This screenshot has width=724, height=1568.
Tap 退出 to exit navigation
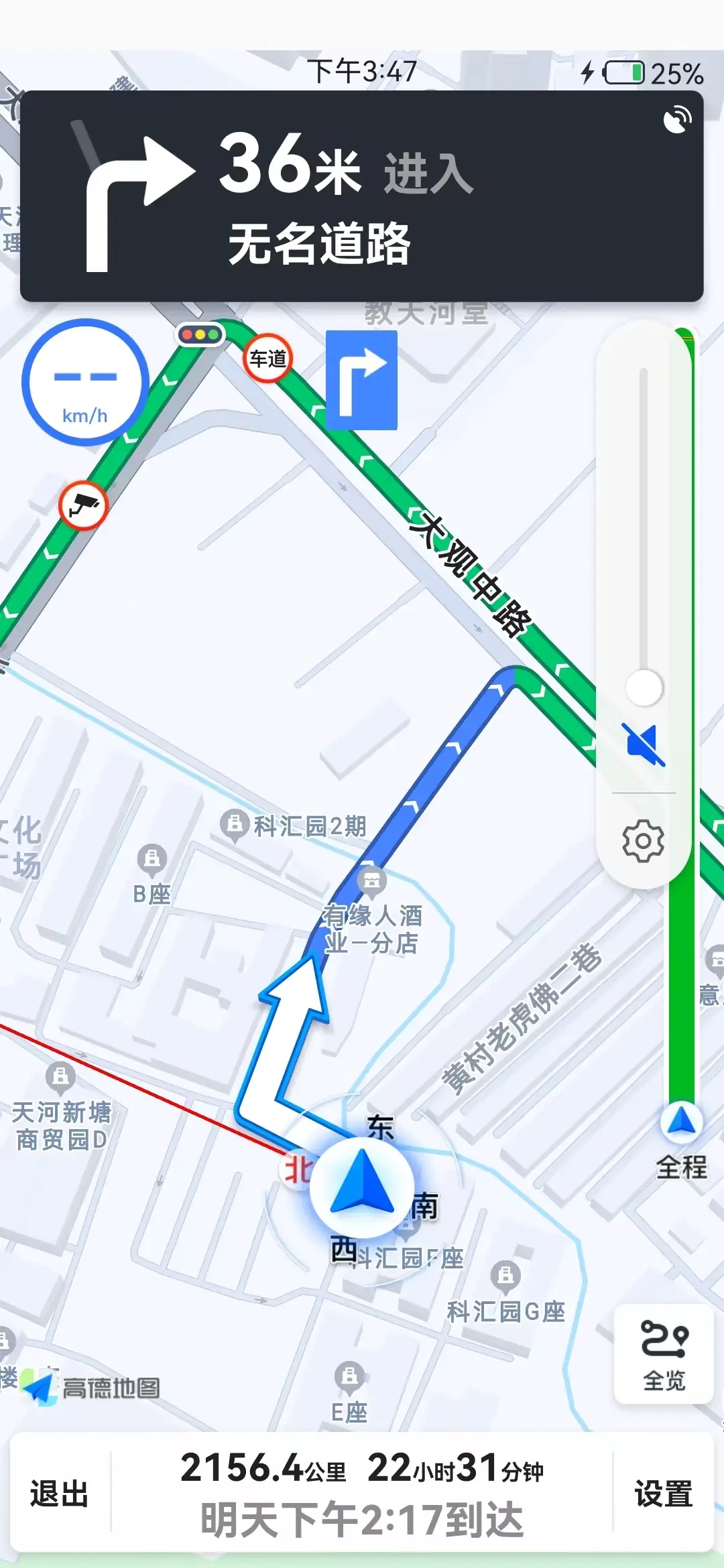[59, 1494]
